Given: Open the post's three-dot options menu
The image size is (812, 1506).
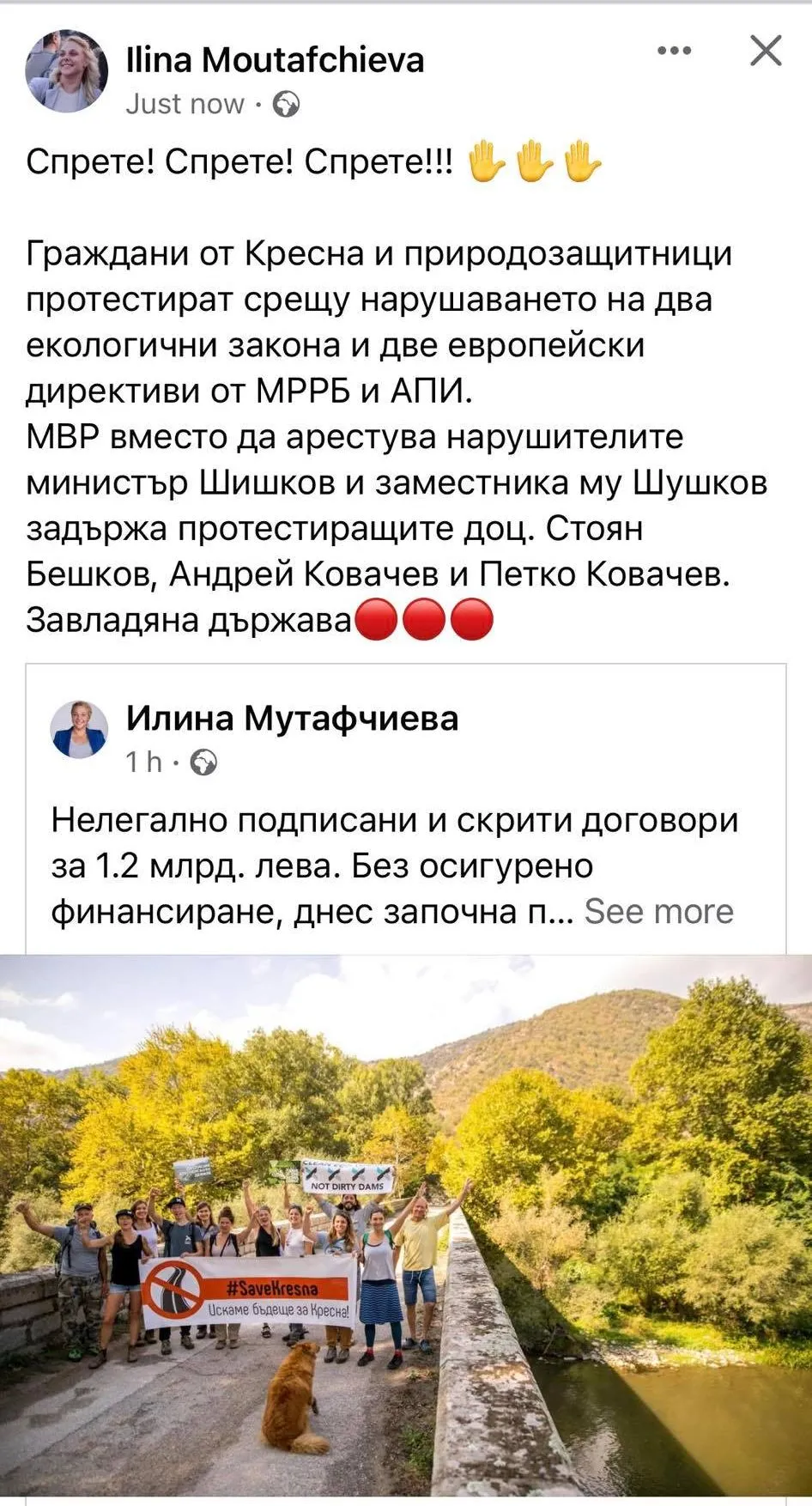Looking at the screenshot, I should pyautogui.click(x=674, y=52).
